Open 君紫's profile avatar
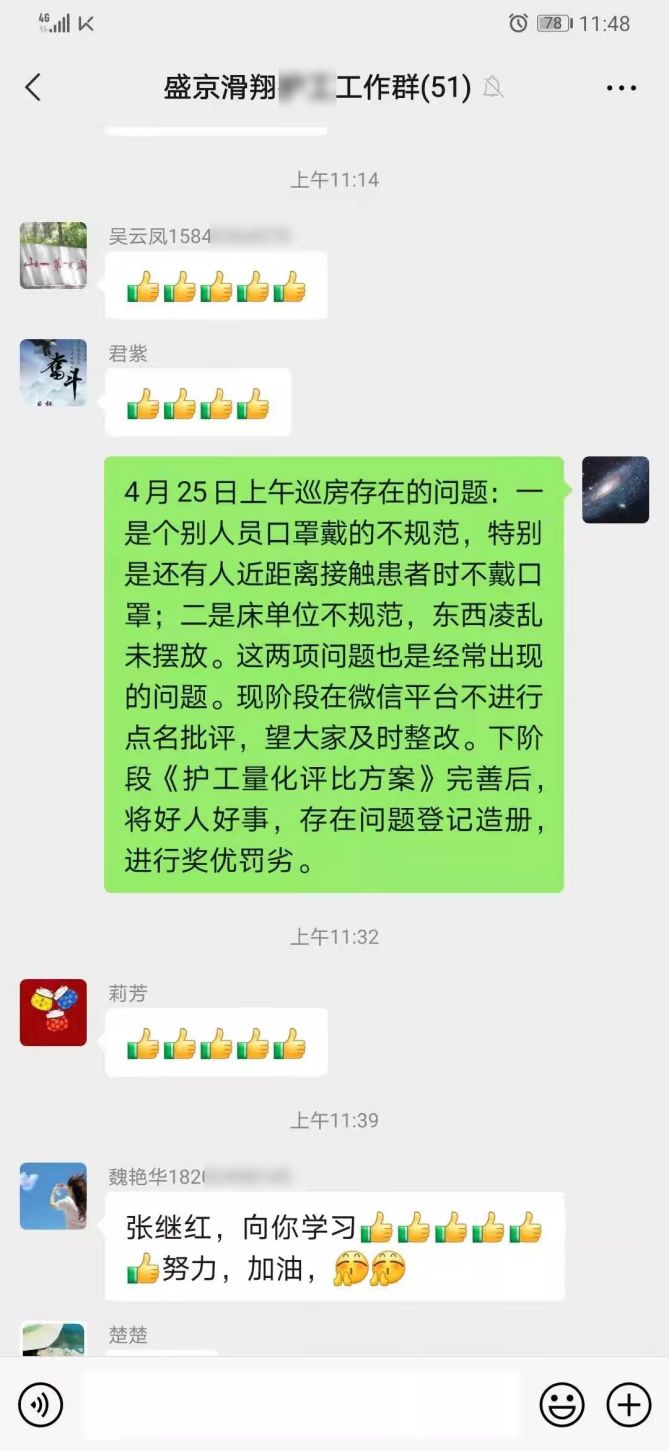The height and width of the screenshot is (1451, 669). pyautogui.click(x=53, y=373)
